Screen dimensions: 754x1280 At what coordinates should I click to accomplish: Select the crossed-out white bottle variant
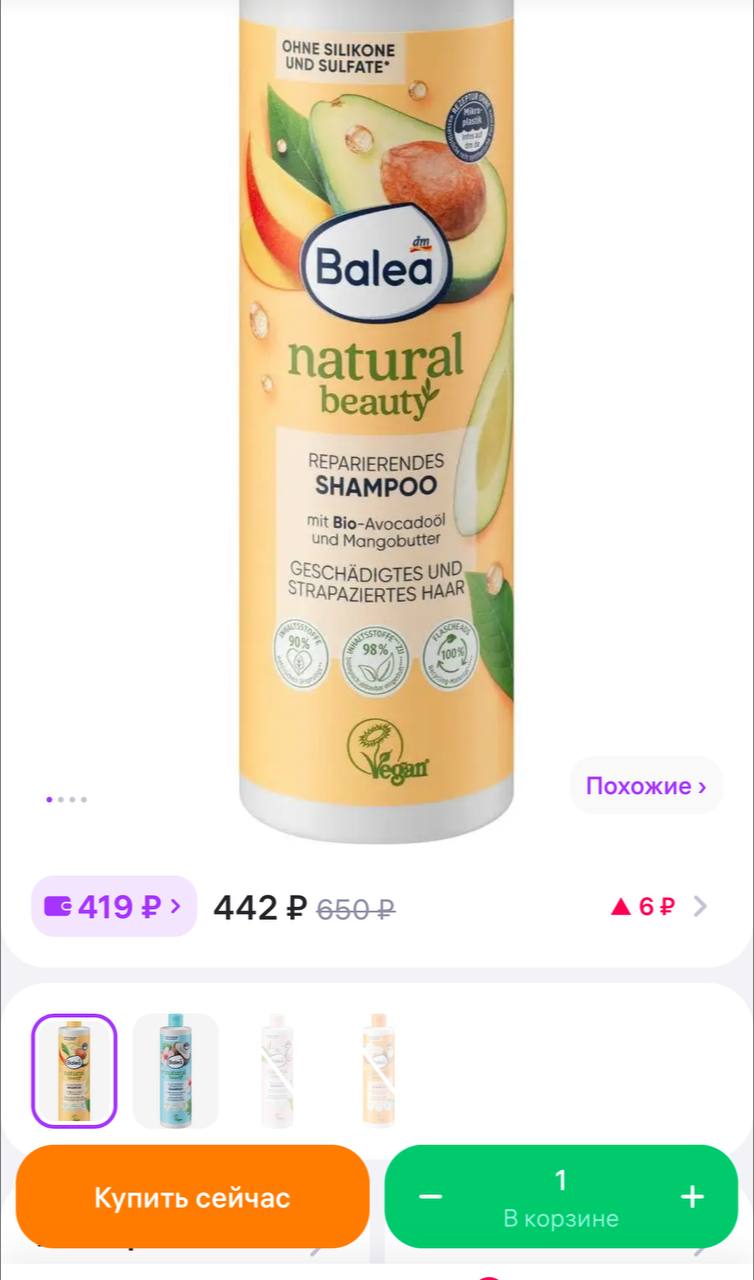276,1071
